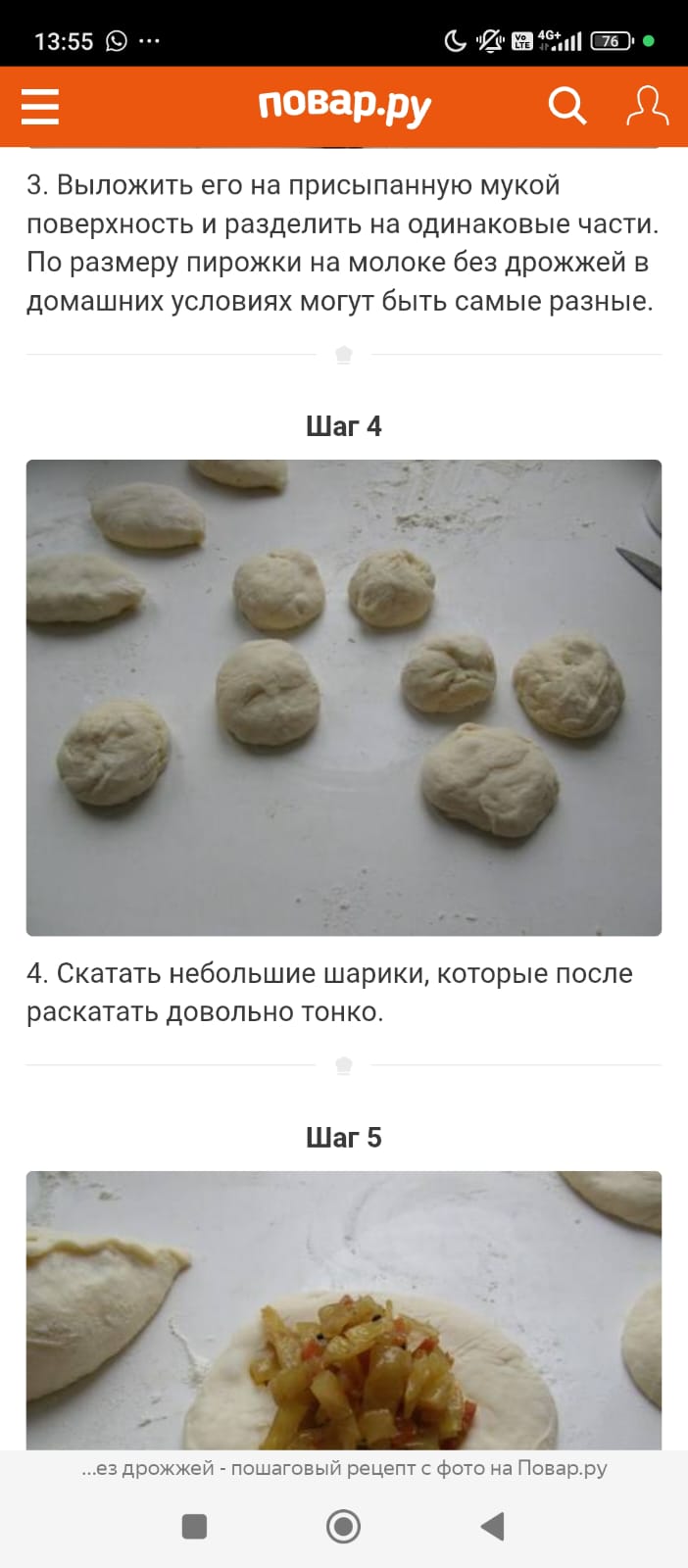Tap the system home button
The width and height of the screenshot is (688, 1568).
[343, 1526]
